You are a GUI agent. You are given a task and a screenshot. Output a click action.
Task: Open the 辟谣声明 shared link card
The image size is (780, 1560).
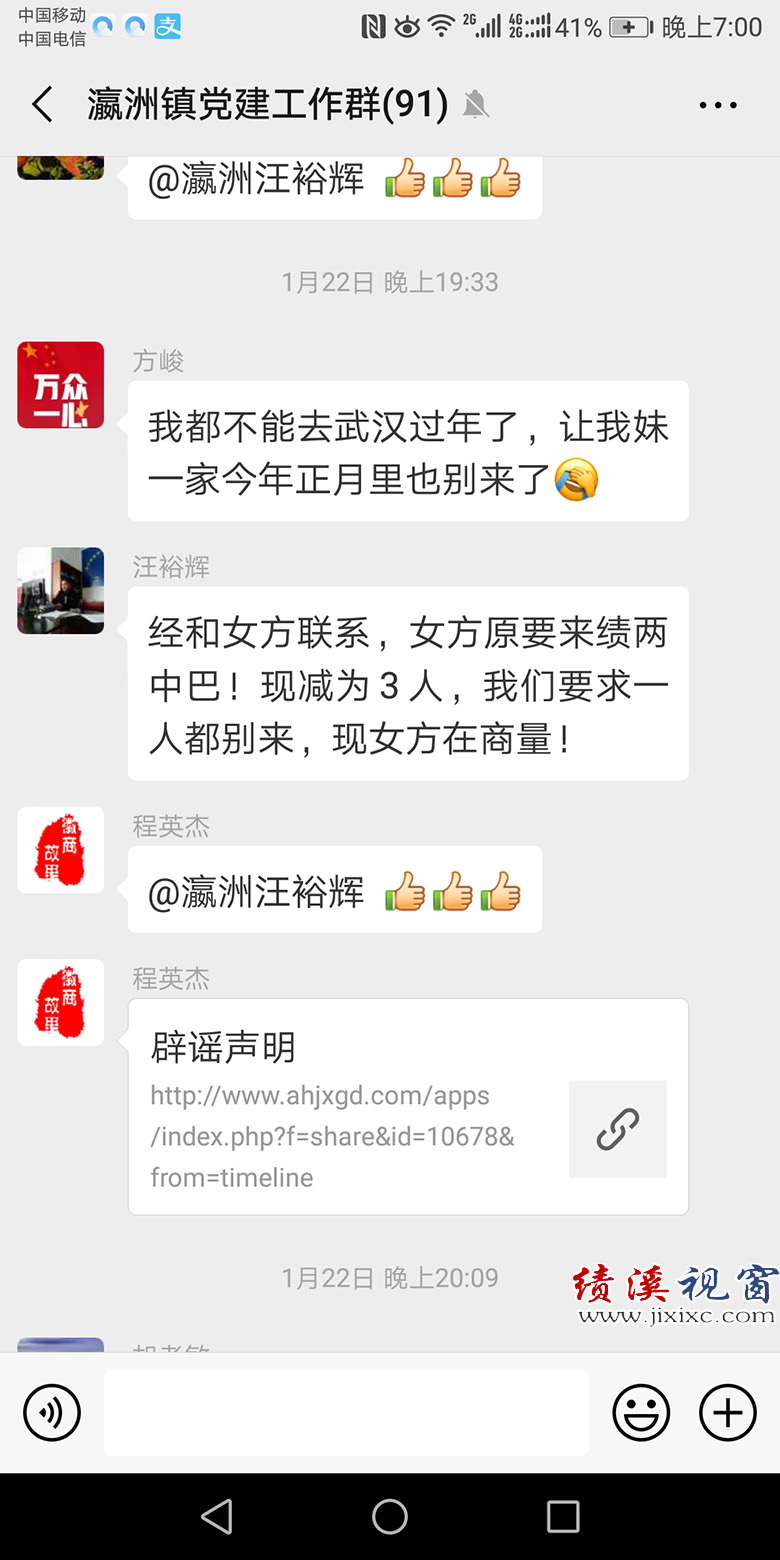tap(408, 1106)
